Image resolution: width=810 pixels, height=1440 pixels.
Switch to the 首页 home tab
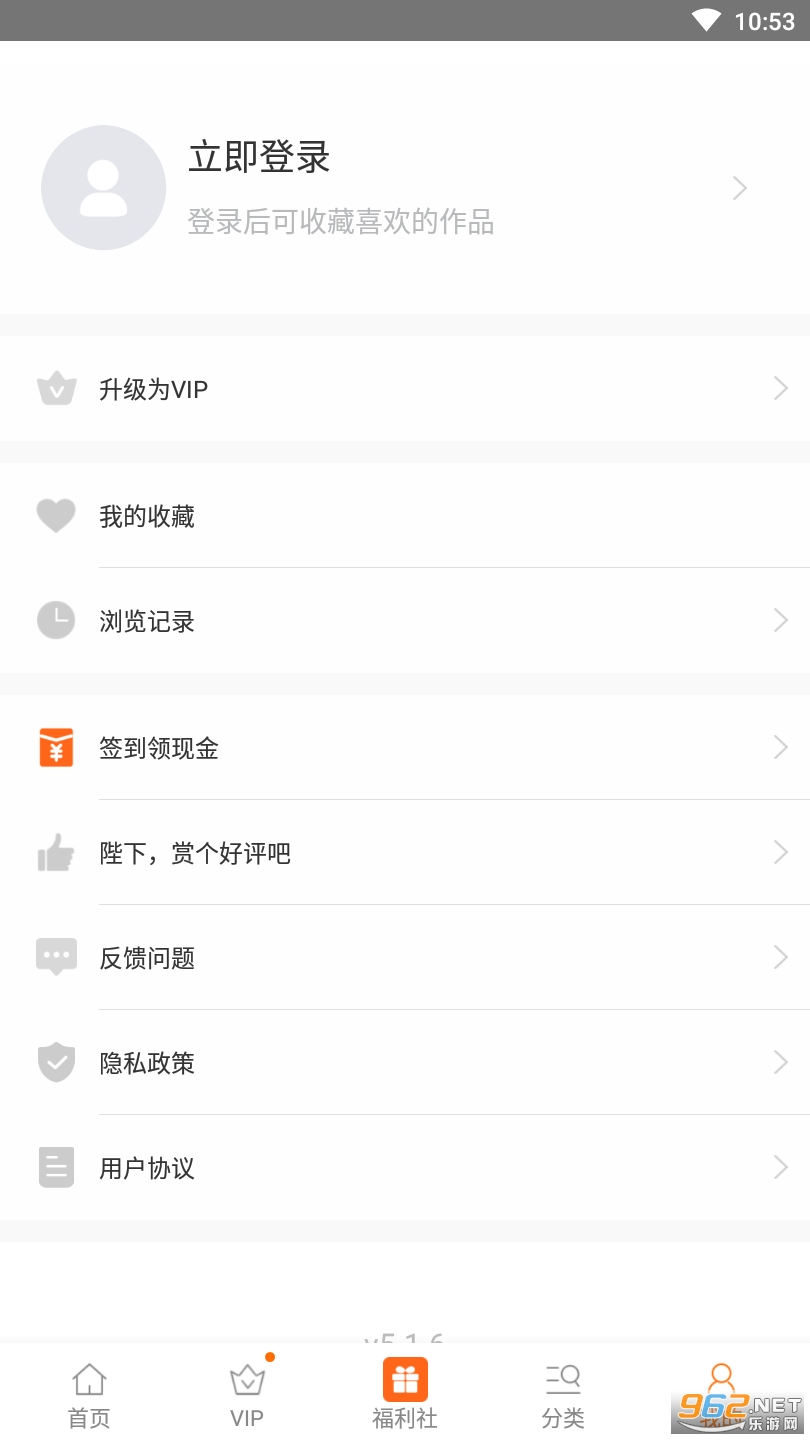point(89,1395)
